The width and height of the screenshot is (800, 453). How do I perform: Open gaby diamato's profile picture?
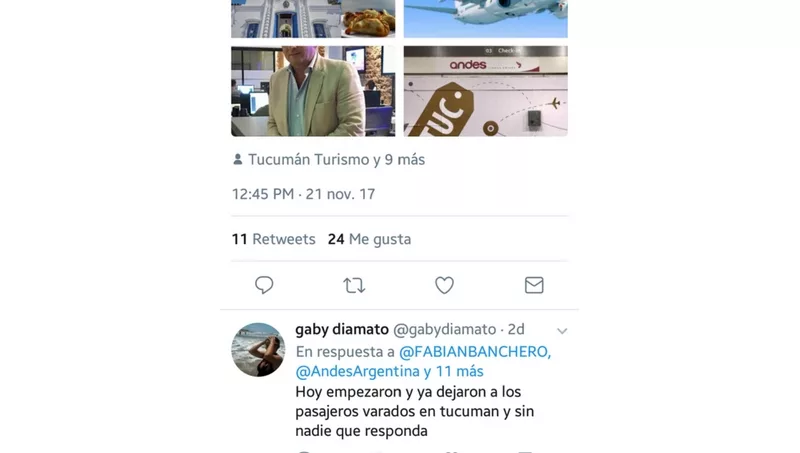258,349
